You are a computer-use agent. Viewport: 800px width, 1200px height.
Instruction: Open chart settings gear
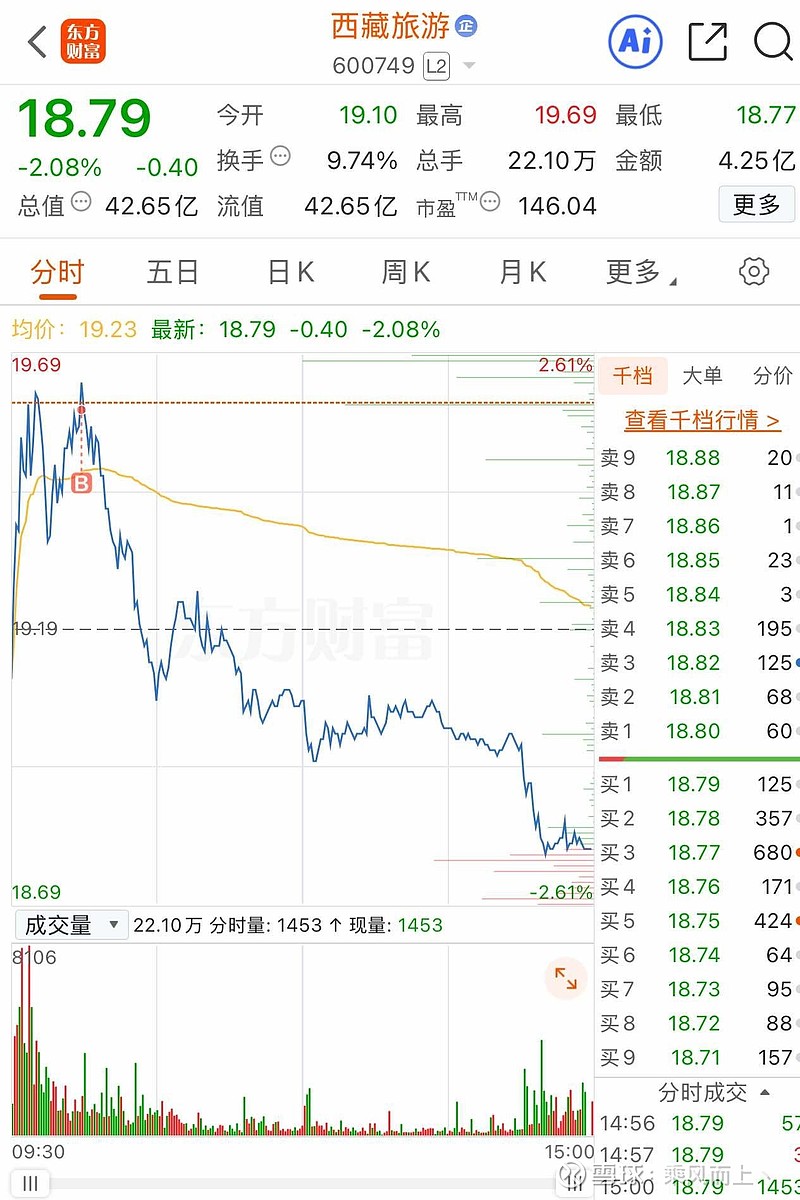(x=754, y=271)
